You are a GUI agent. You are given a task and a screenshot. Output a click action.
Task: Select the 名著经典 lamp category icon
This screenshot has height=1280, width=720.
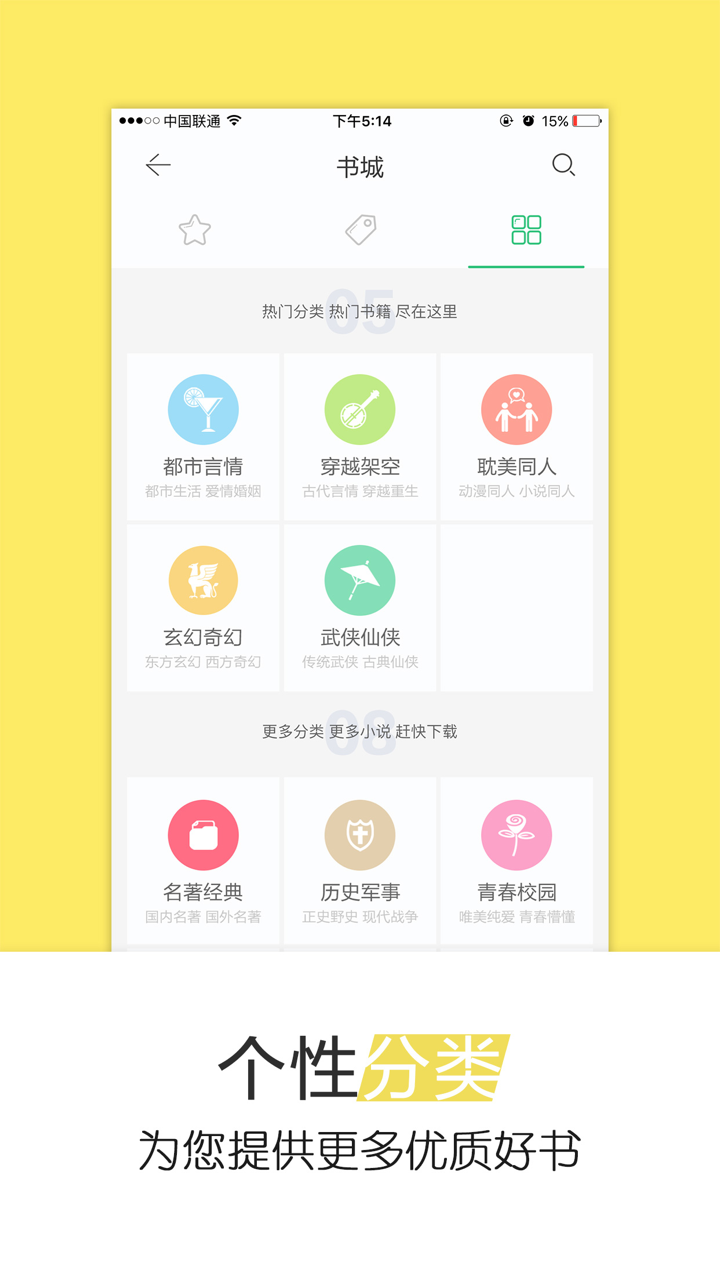203,835
